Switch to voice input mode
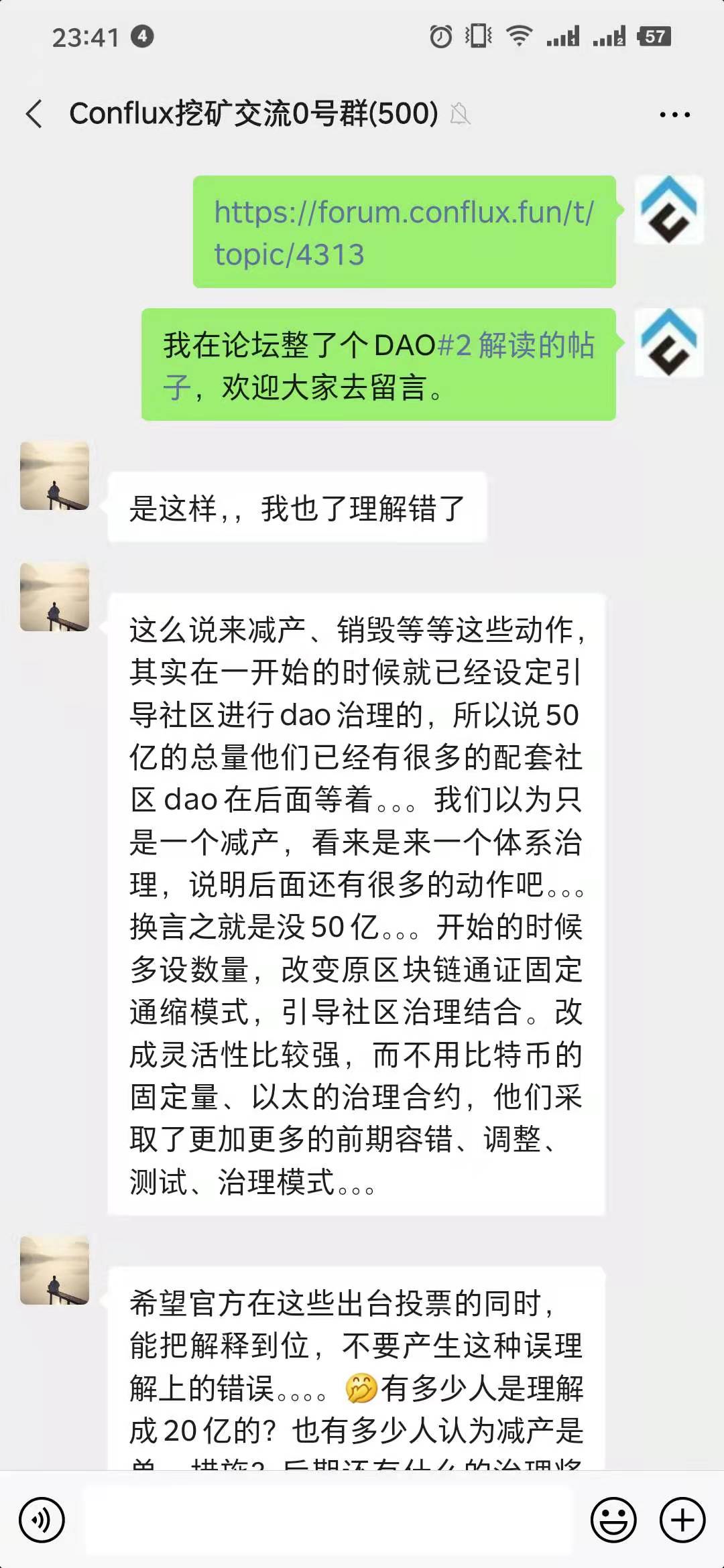 coord(42,1520)
